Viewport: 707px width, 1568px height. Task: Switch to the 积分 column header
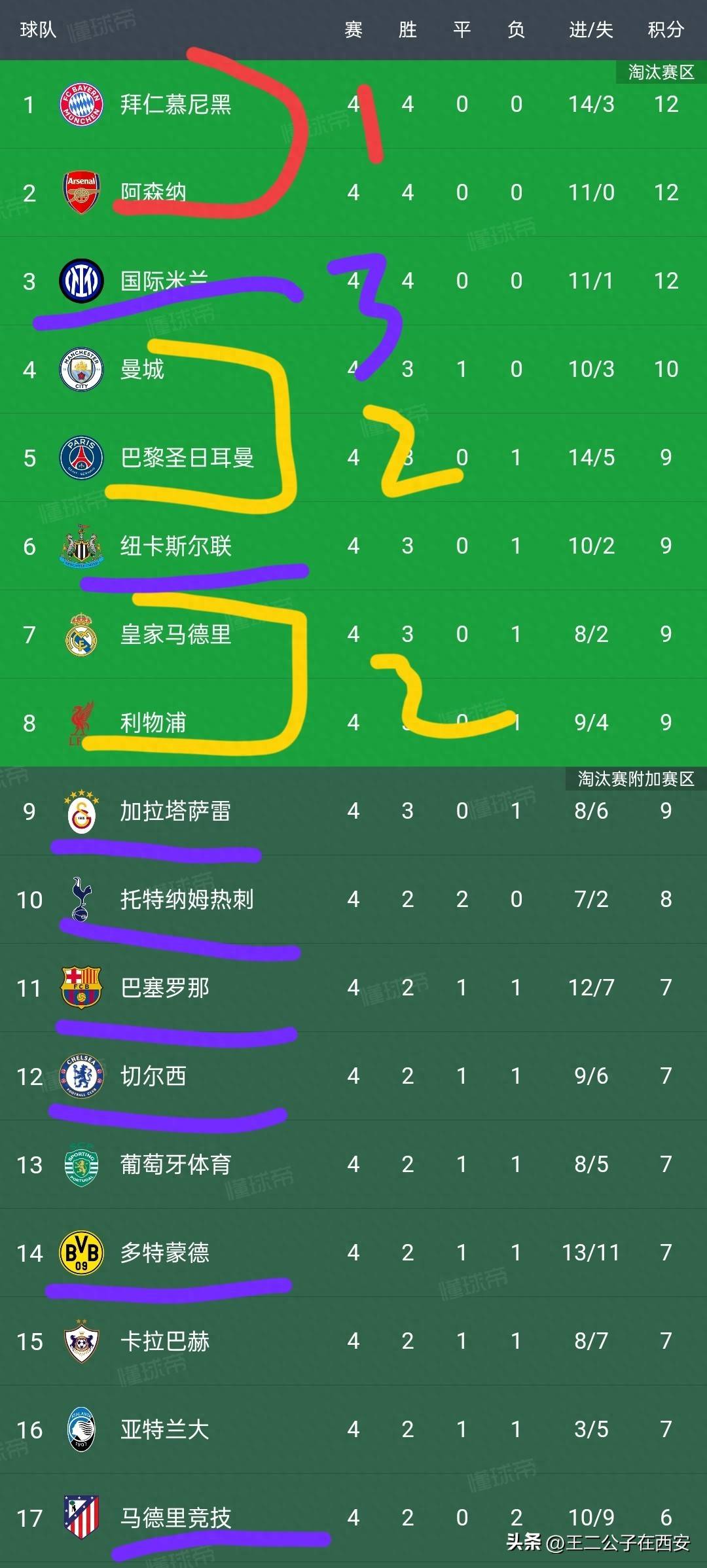pyautogui.click(x=666, y=30)
